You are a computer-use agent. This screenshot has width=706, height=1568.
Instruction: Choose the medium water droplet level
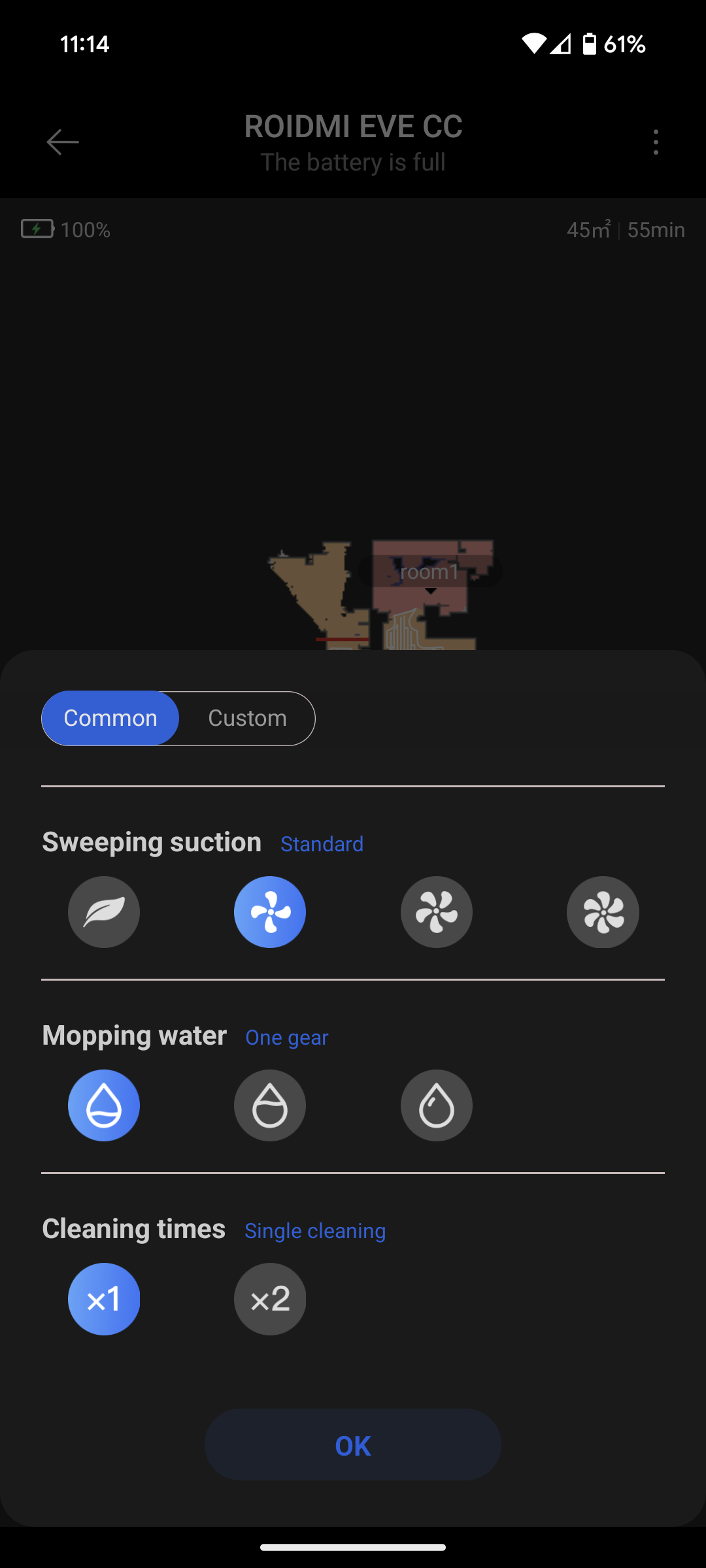click(x=270, y=1105)
